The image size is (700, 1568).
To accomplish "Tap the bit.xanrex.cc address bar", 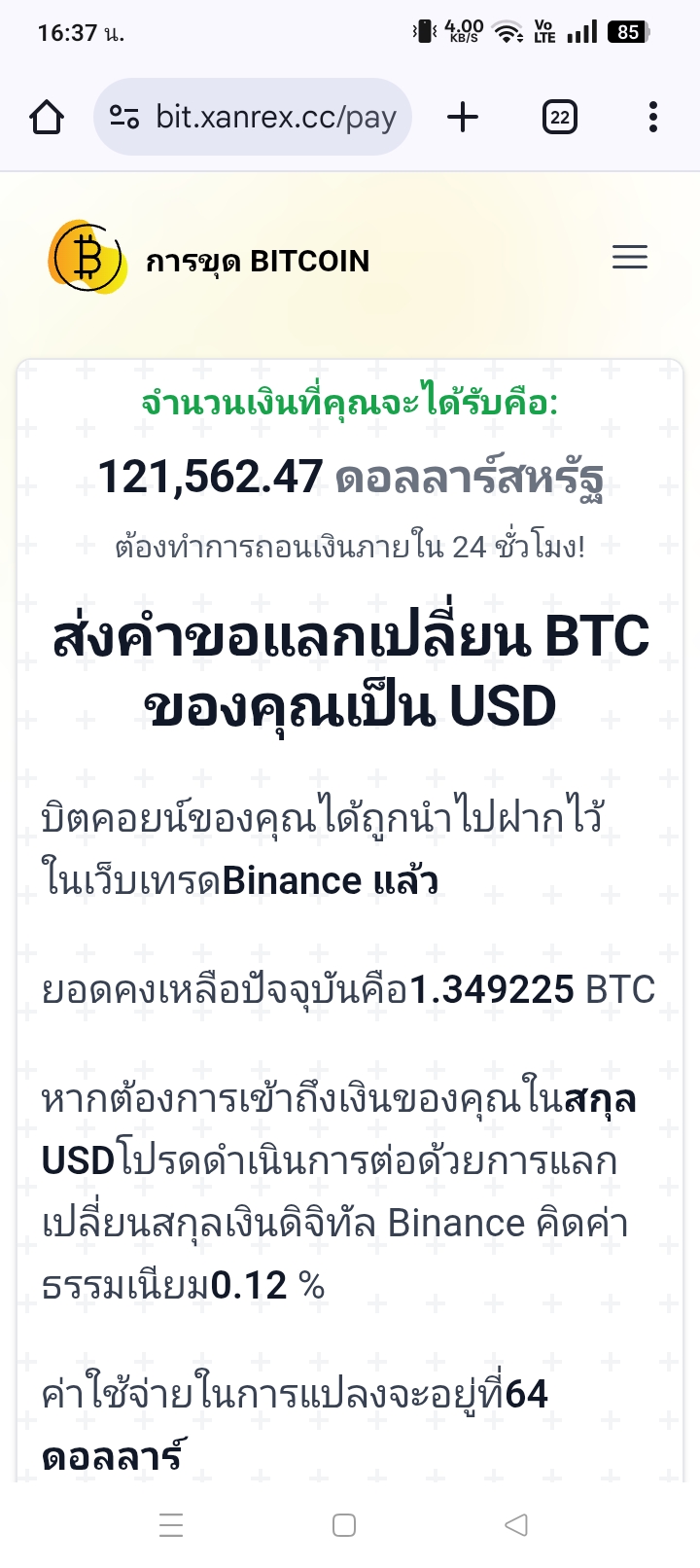I will pyautogui.click(x=253, y=118).
